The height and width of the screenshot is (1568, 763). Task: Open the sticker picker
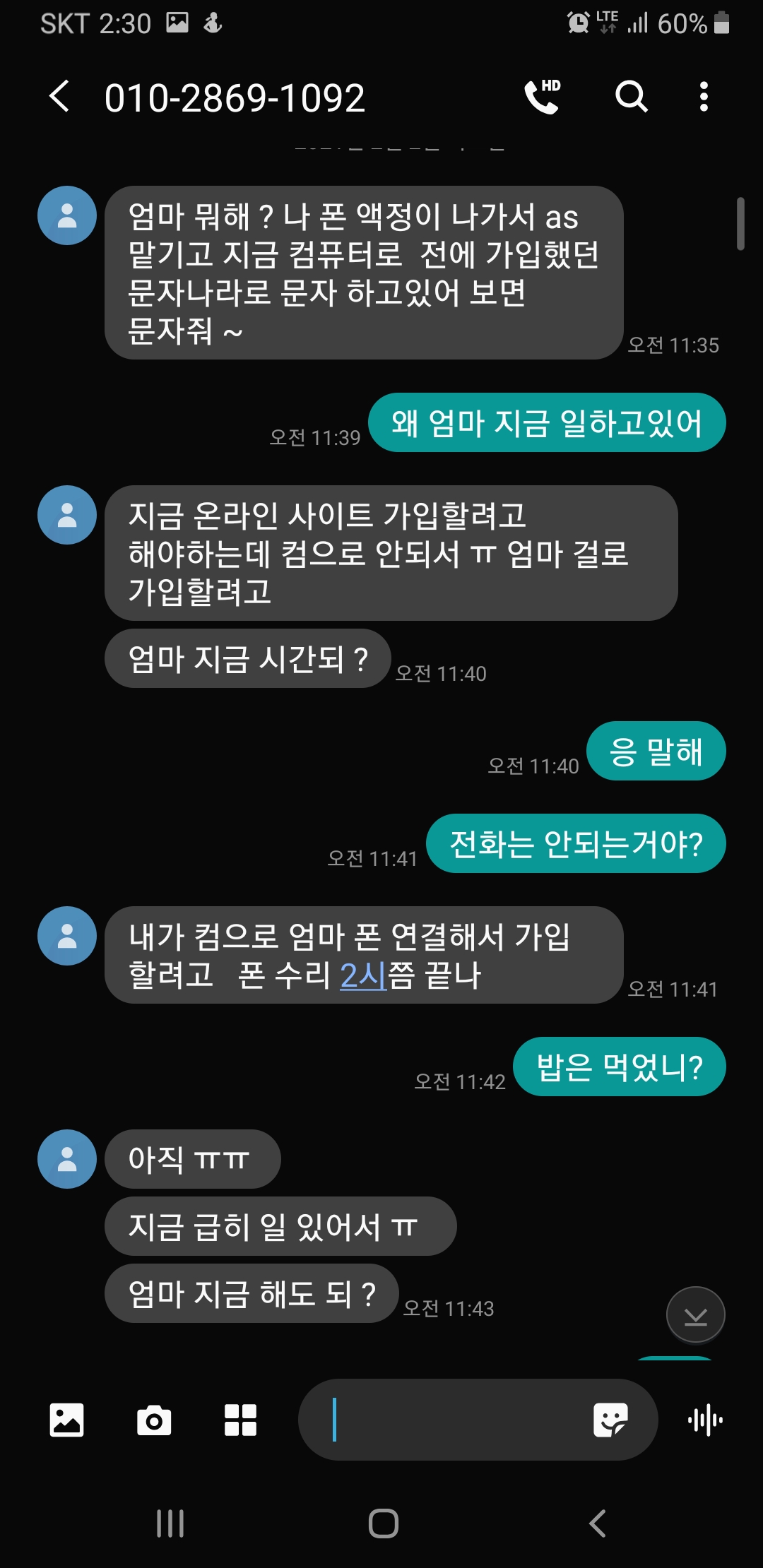[610, 1420]
